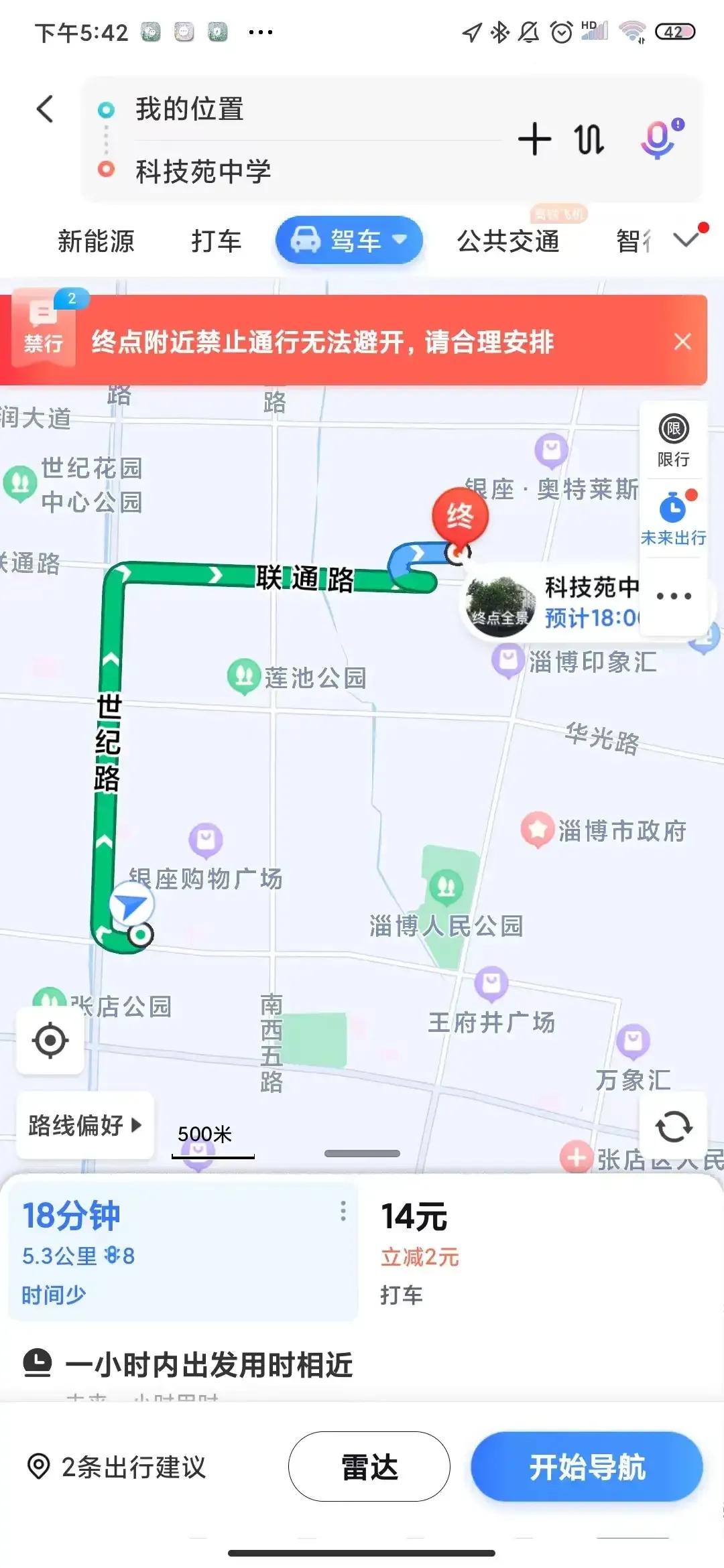Tap the voice search microphone icon
This screenshot has width=724, height=1568.
(x=658, y=140)
